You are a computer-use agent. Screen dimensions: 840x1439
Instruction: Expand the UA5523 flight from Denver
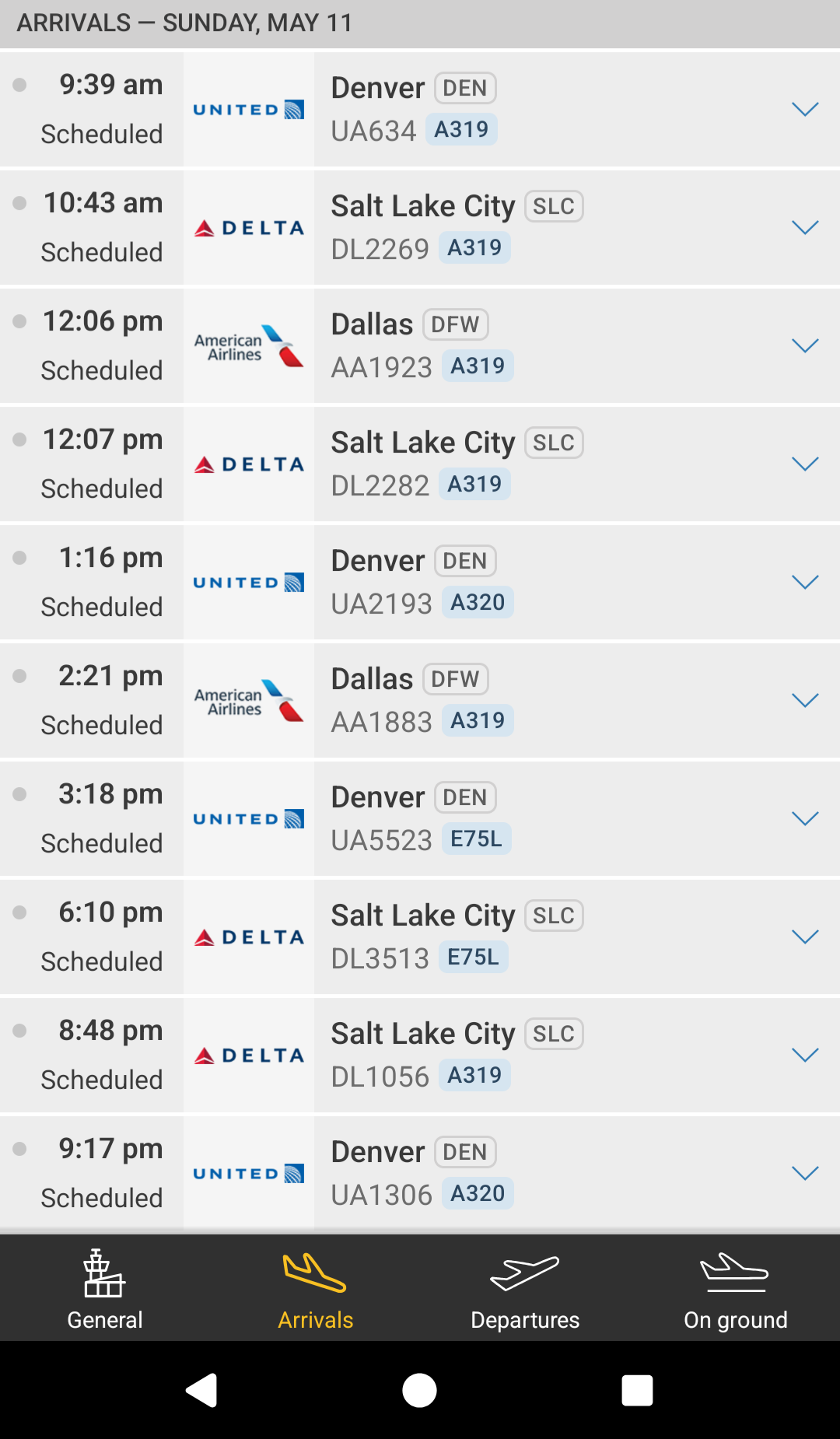pos(805,818)
